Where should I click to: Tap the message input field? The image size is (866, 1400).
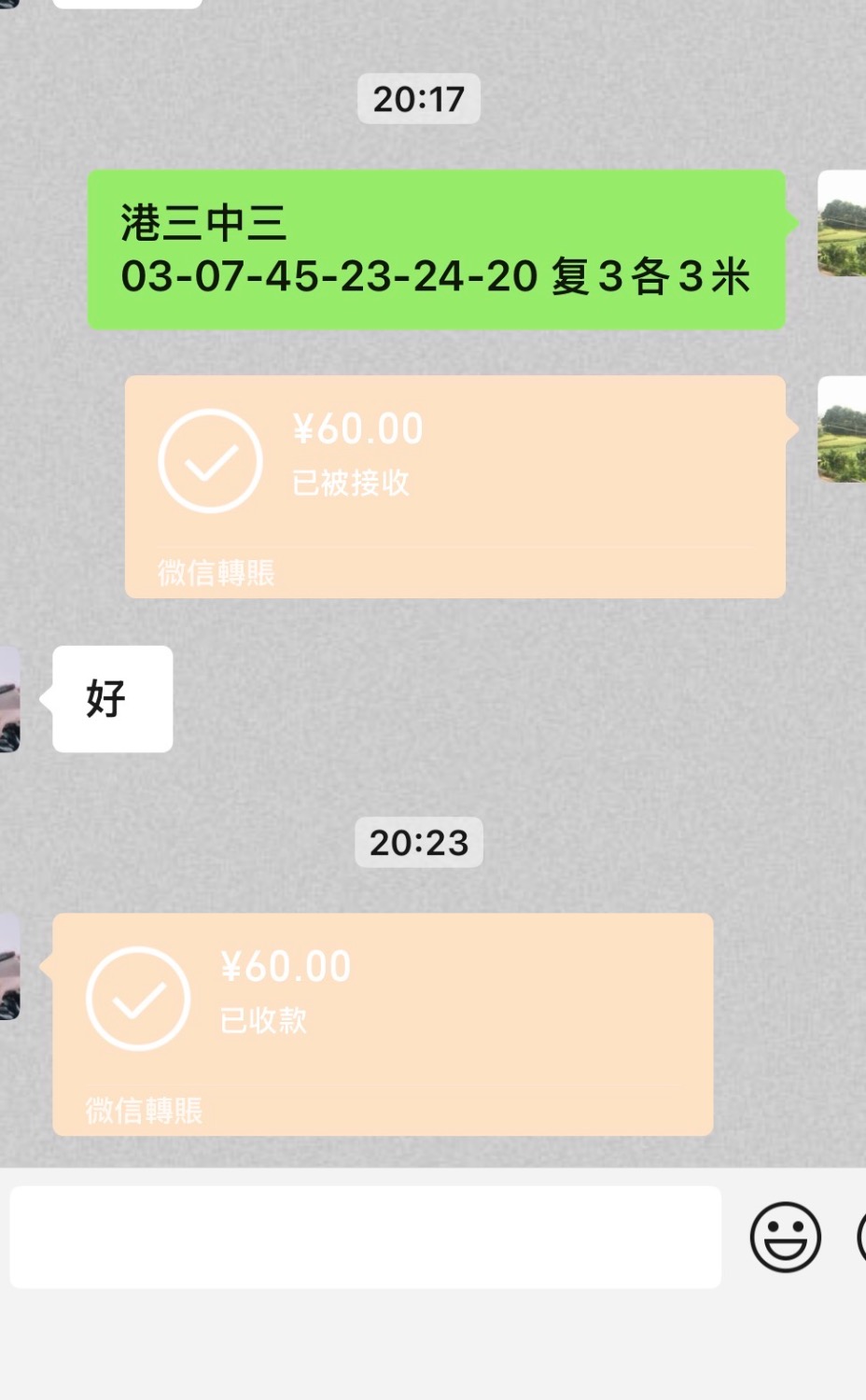point(365,1237)
